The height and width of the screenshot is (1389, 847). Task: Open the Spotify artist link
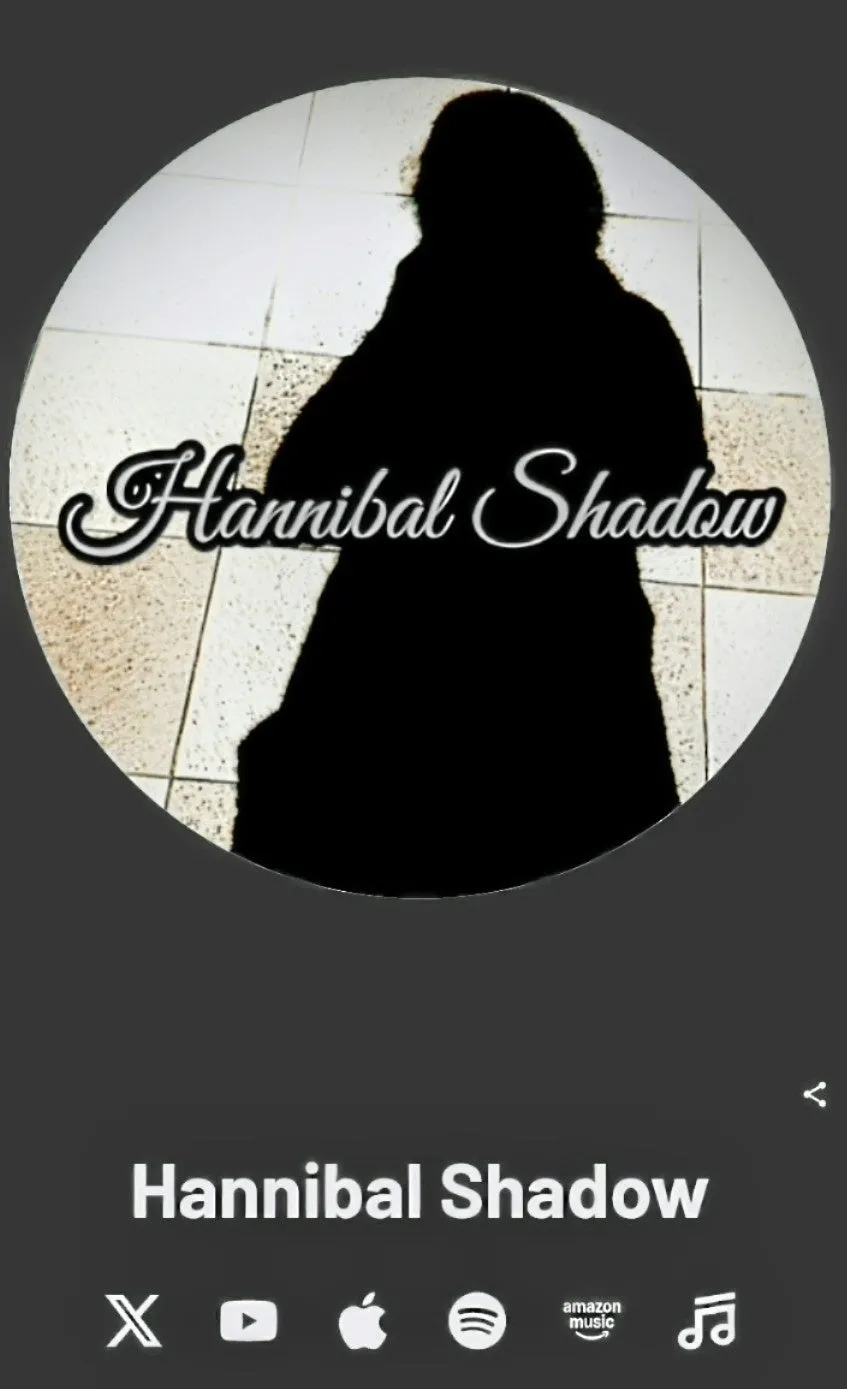[477, 1321]
